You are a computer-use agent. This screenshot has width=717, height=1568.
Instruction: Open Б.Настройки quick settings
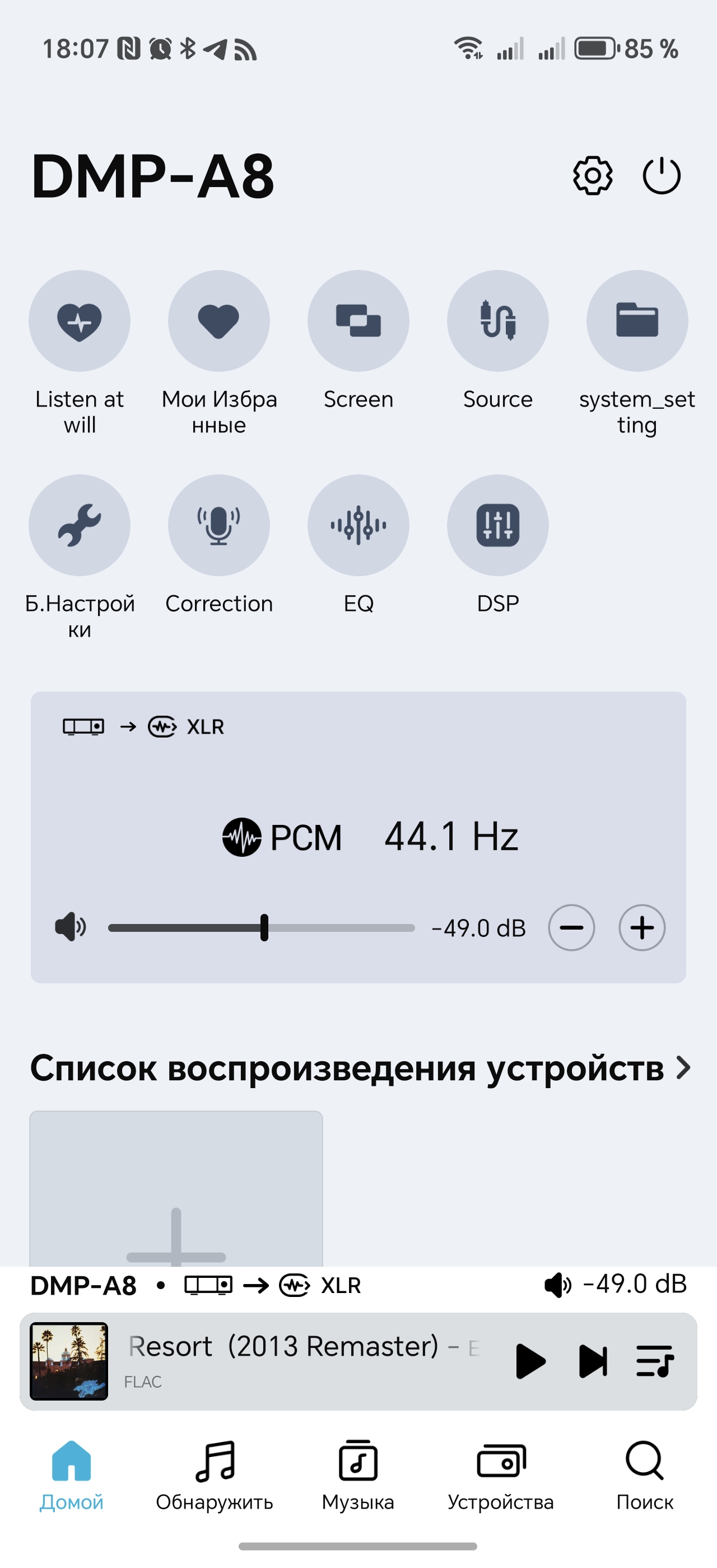79,525
